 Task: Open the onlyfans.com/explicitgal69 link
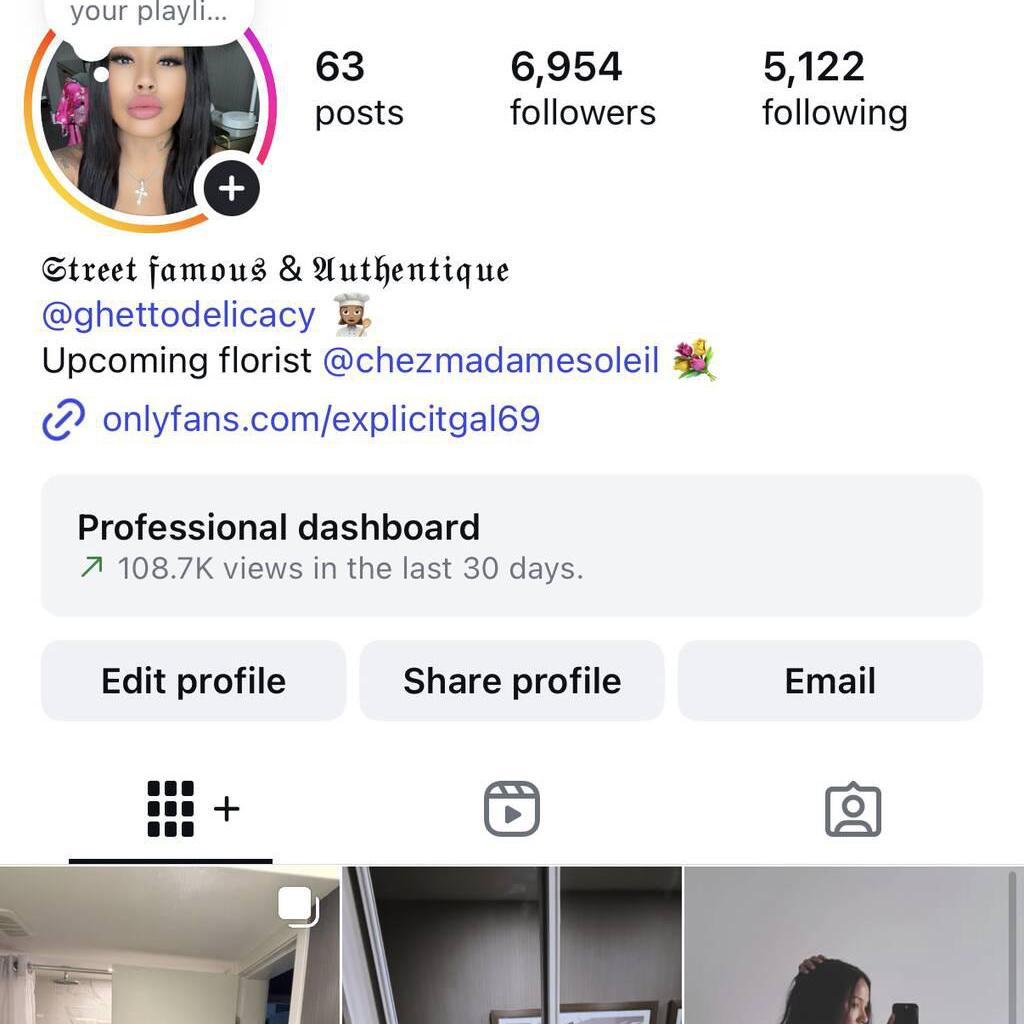(x=320, y=418)
